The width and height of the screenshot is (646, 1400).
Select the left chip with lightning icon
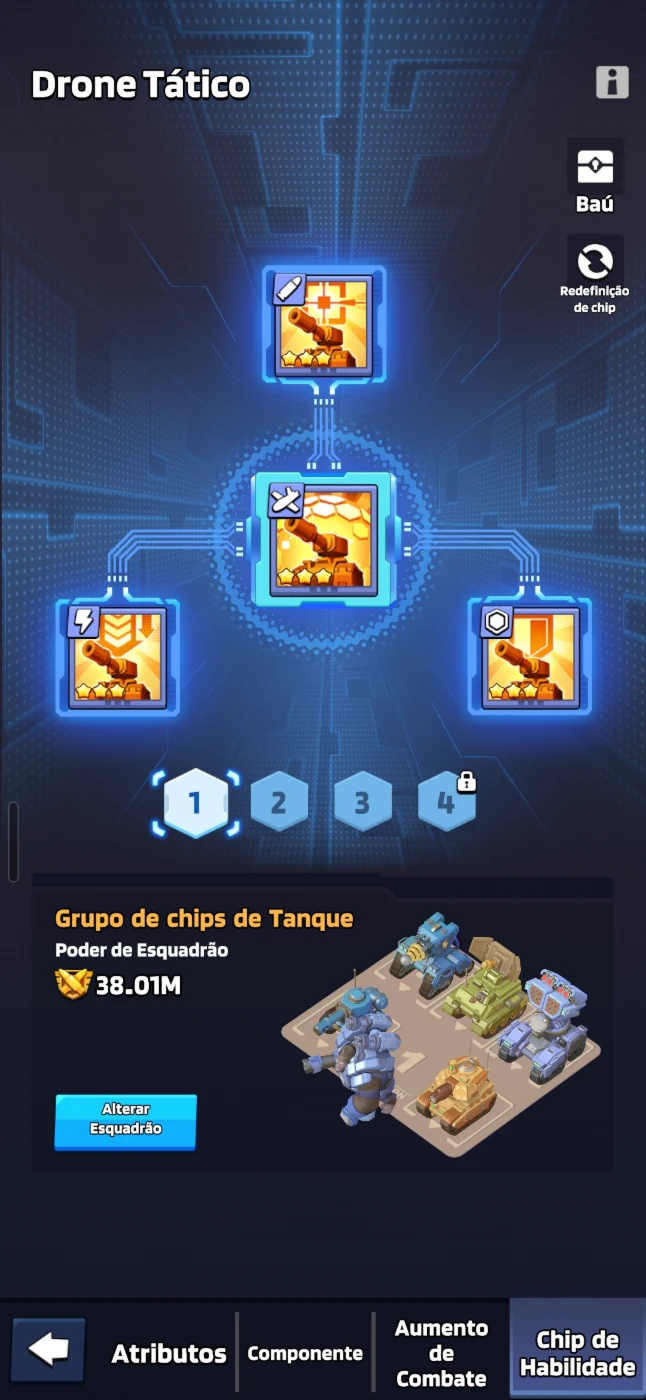click(118, 657)
